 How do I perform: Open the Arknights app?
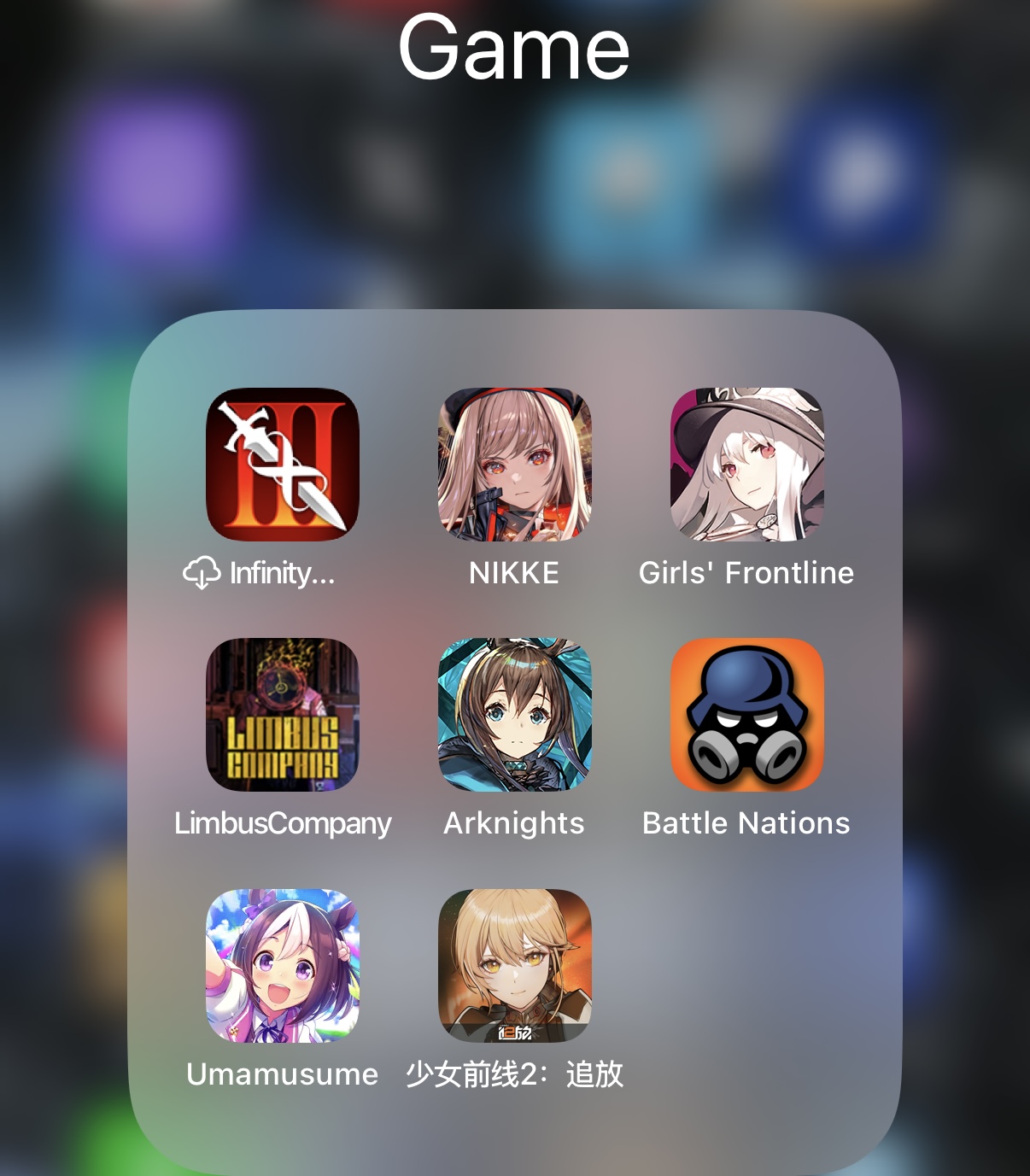tap(514, 715)
